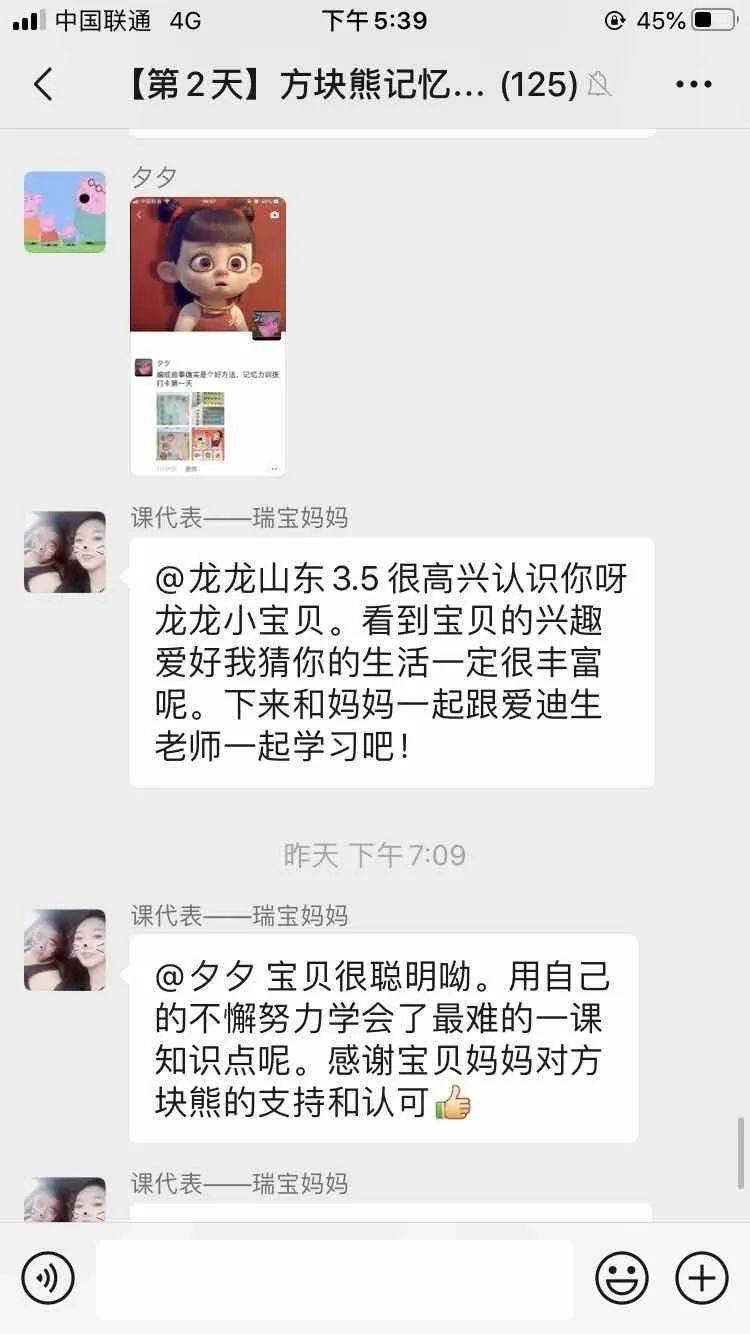Viewport: 750px width, 1334px height.
Task: Tap the message text field
Action: click(335, 1278)
